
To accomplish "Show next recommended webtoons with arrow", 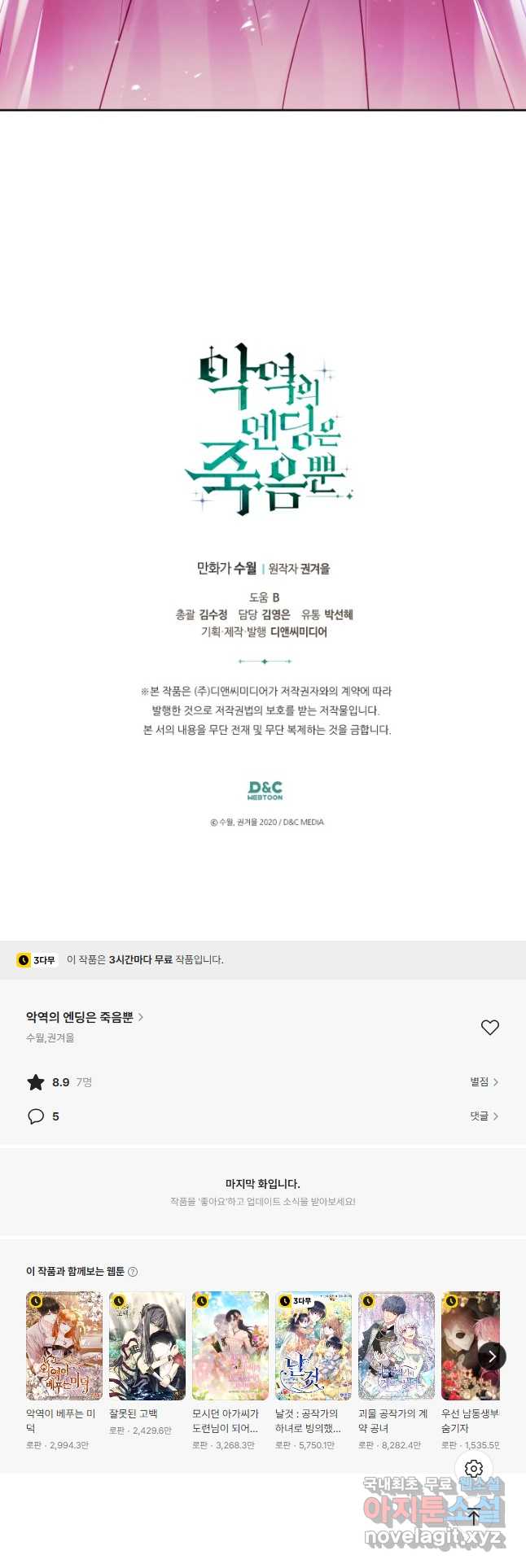I will (x=491, y=1356).
